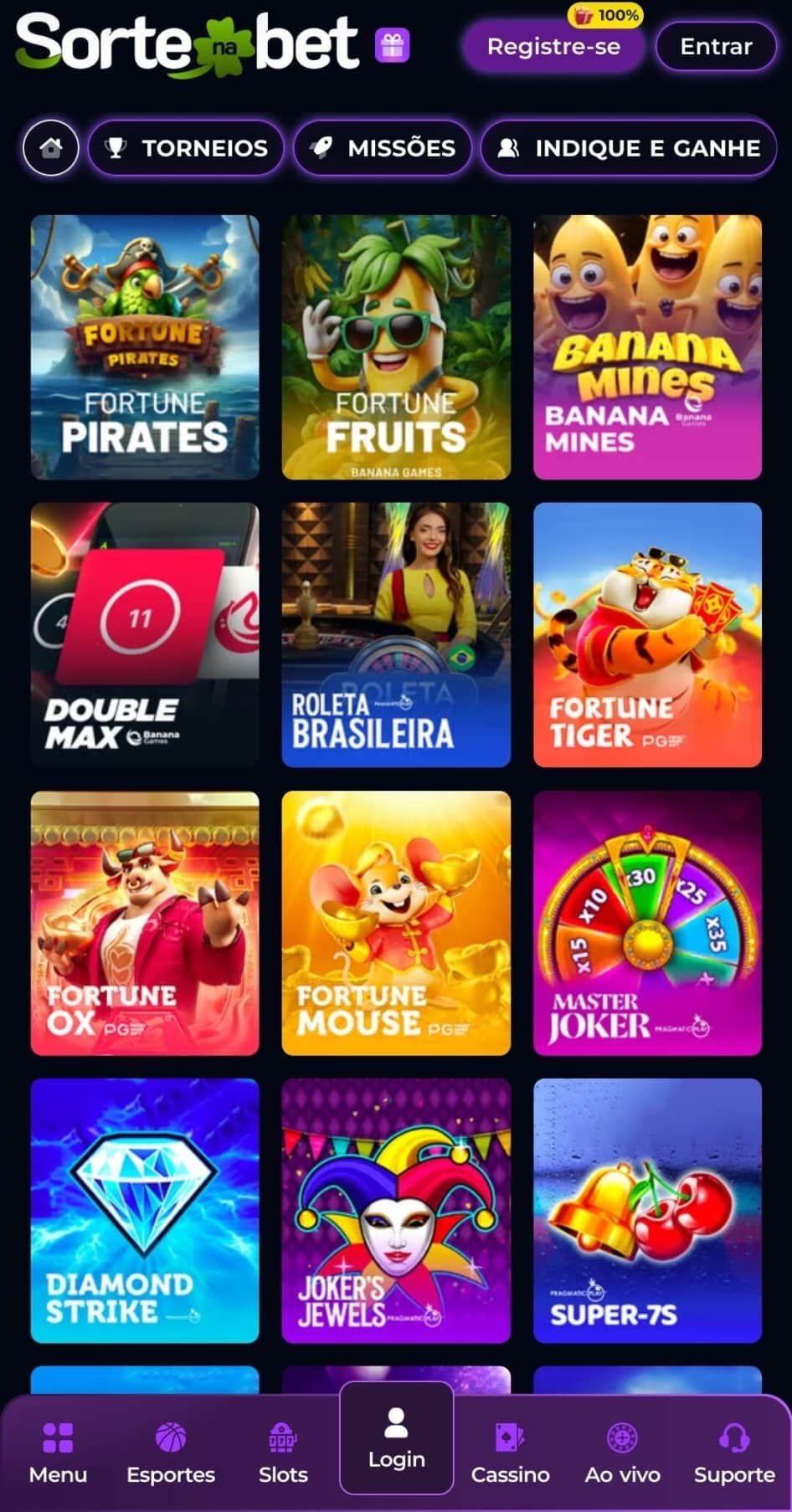Click the Home icon in top navigation
Image resolution: width=792 pixels, height=1512 pixels.
50,148
